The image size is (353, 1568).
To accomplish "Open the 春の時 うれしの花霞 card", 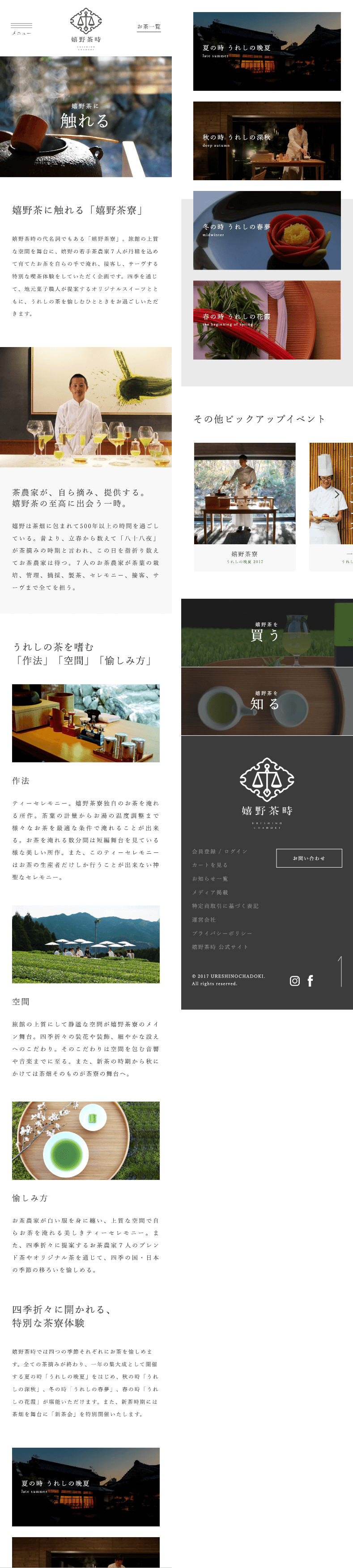I will [267, 320].
